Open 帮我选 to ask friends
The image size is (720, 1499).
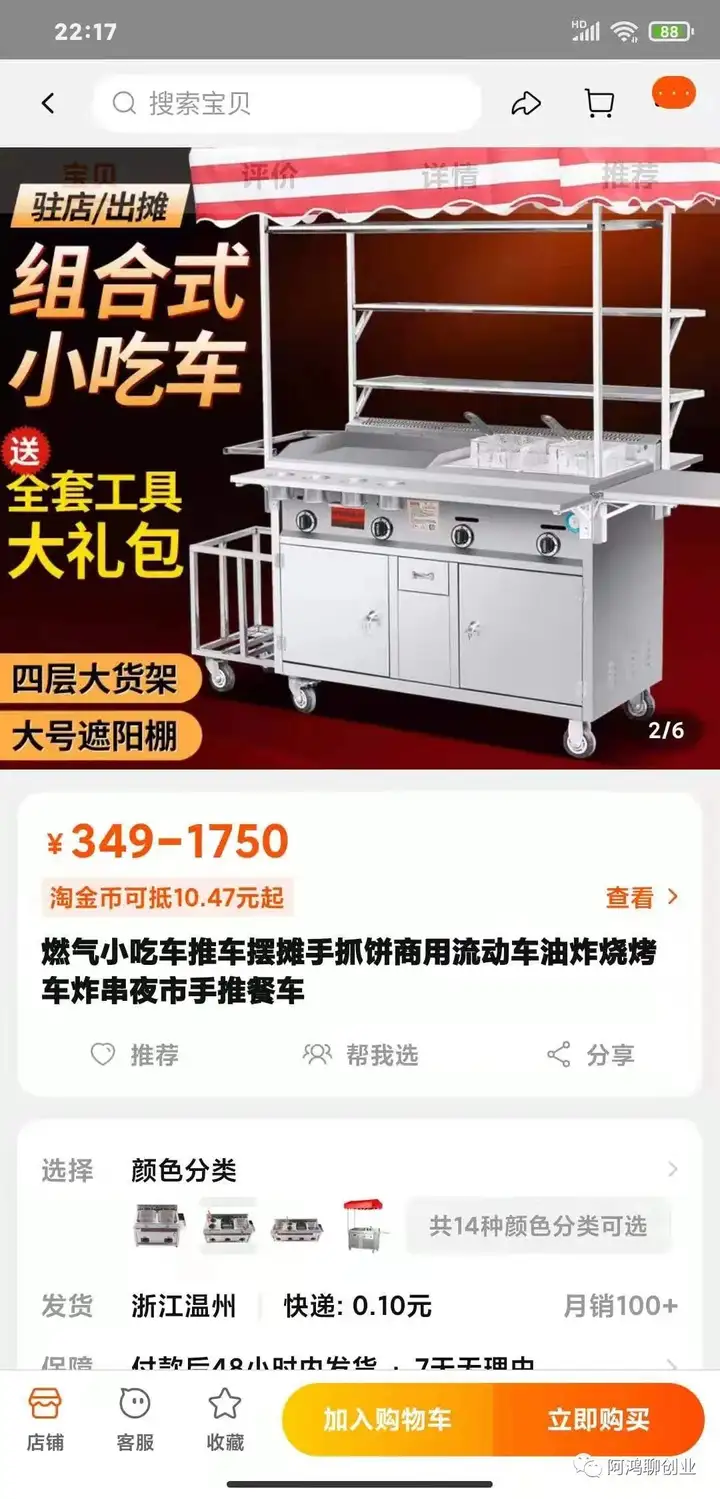click(361, 1054)
